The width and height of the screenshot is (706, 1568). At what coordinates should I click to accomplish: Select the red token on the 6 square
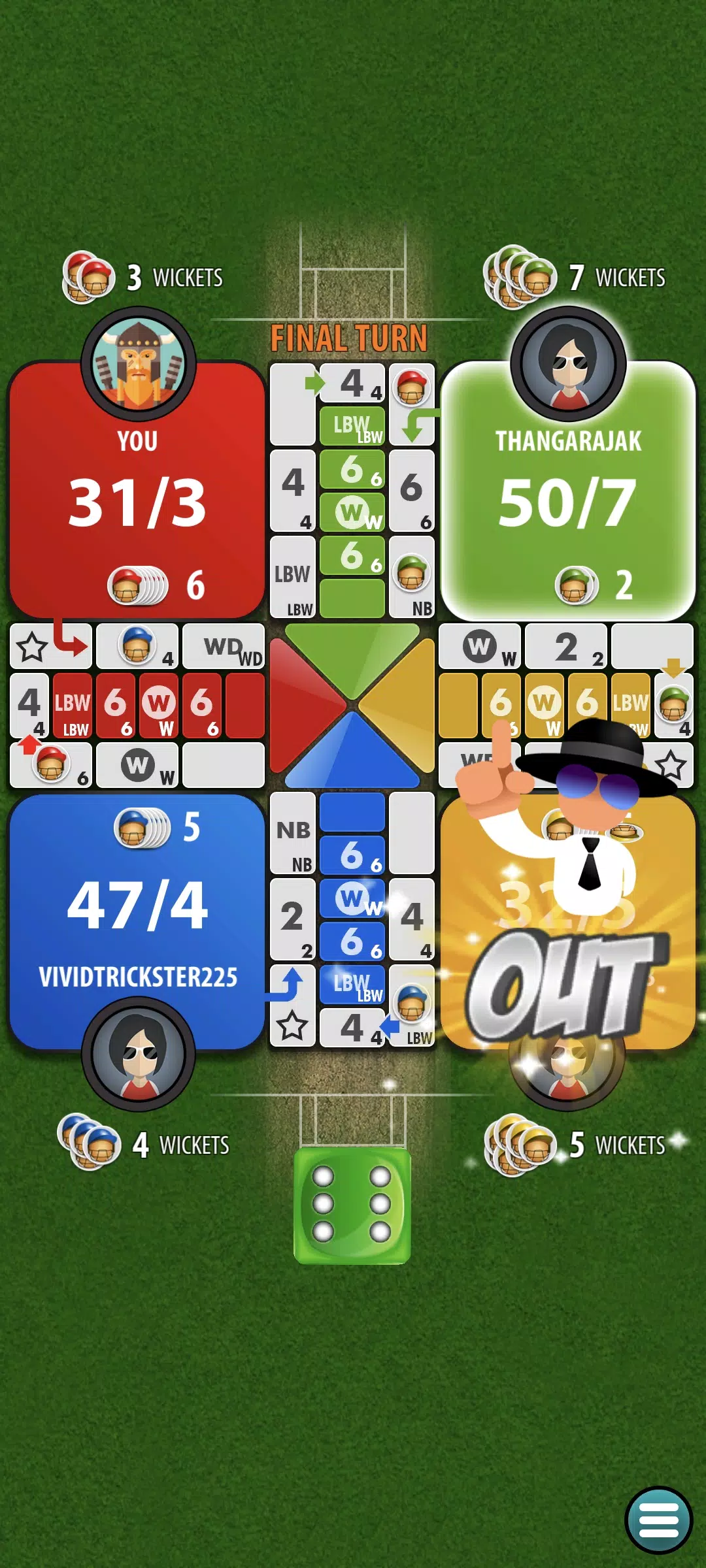click(51, 763)
